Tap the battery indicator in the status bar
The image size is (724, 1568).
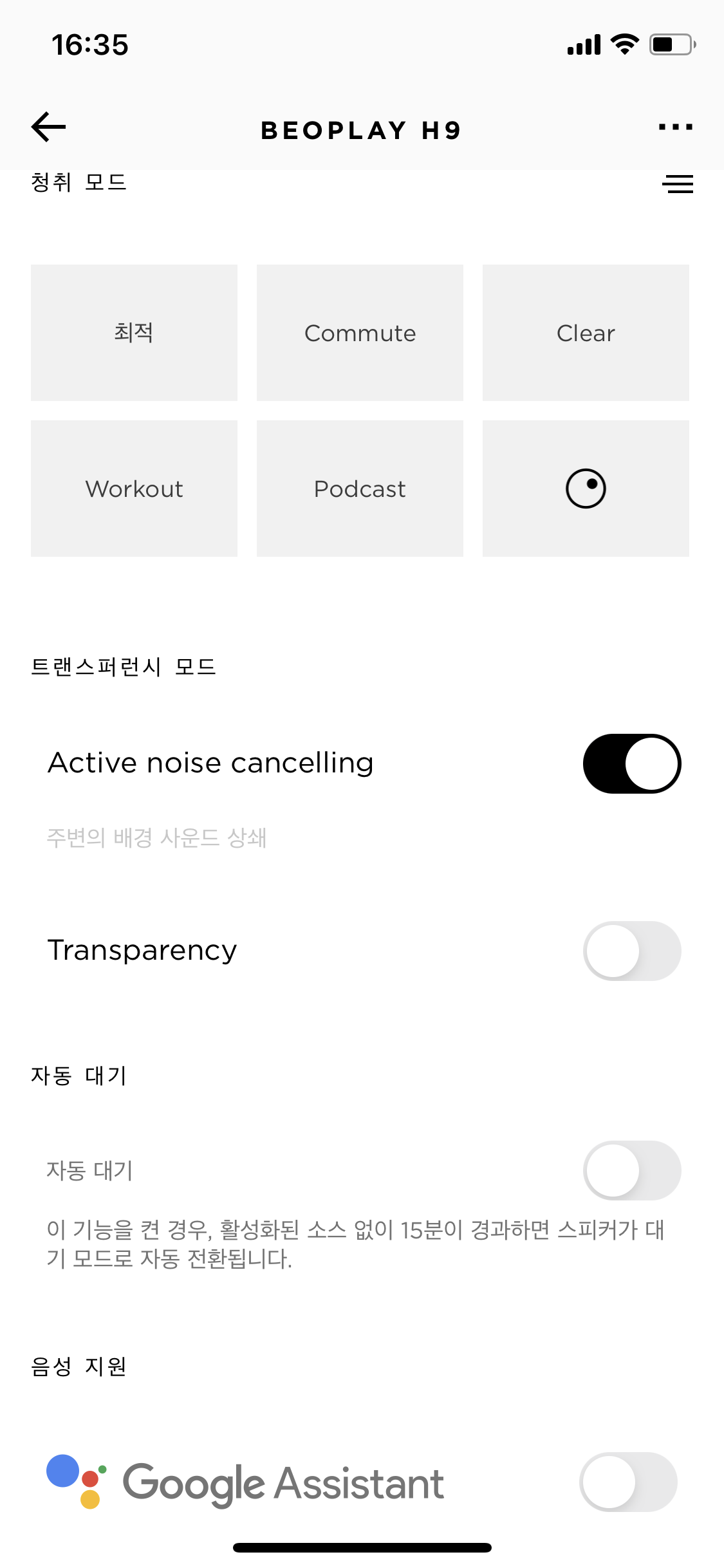tap(669, 44)
